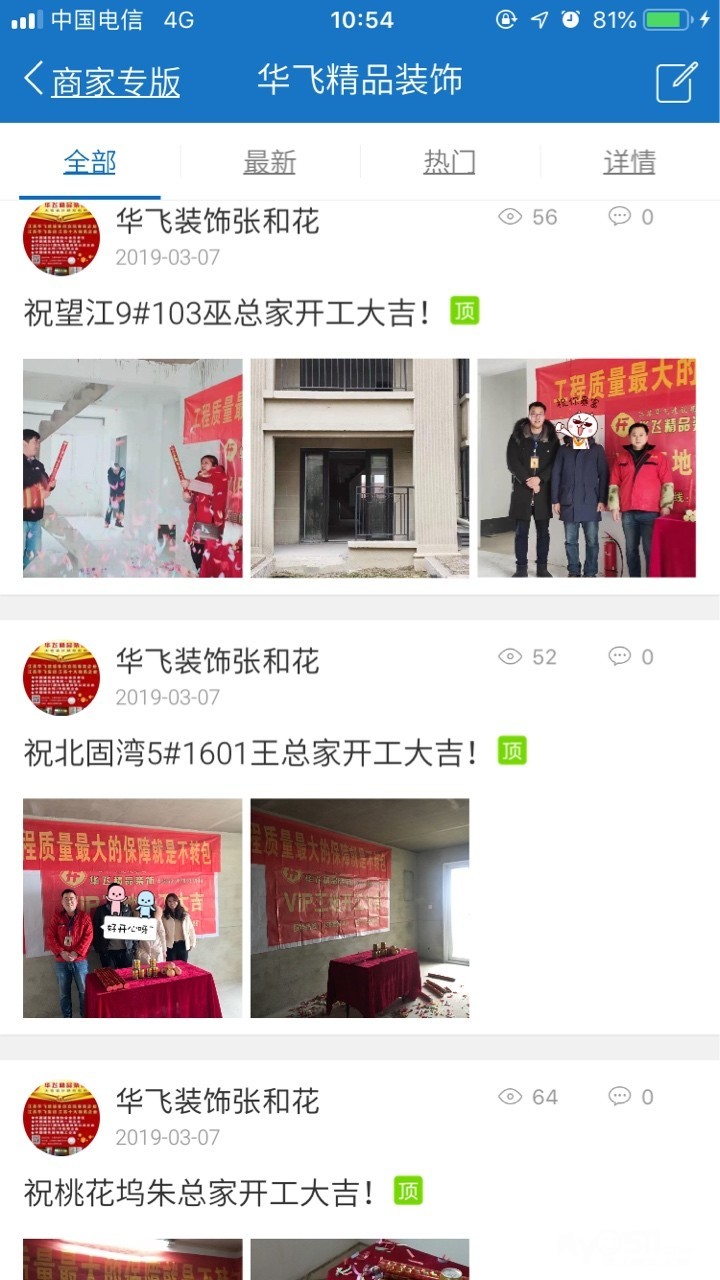
Task: Go back to 商家专版
Action: pyautogui.click(x=102, y=81)
